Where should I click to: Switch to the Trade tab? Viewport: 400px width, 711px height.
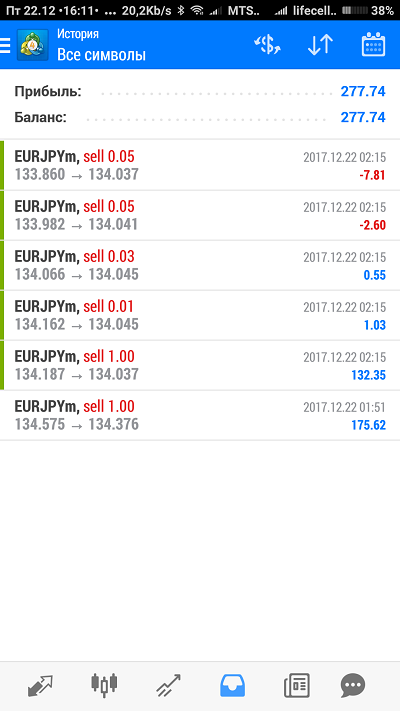(x=168, y=685)
